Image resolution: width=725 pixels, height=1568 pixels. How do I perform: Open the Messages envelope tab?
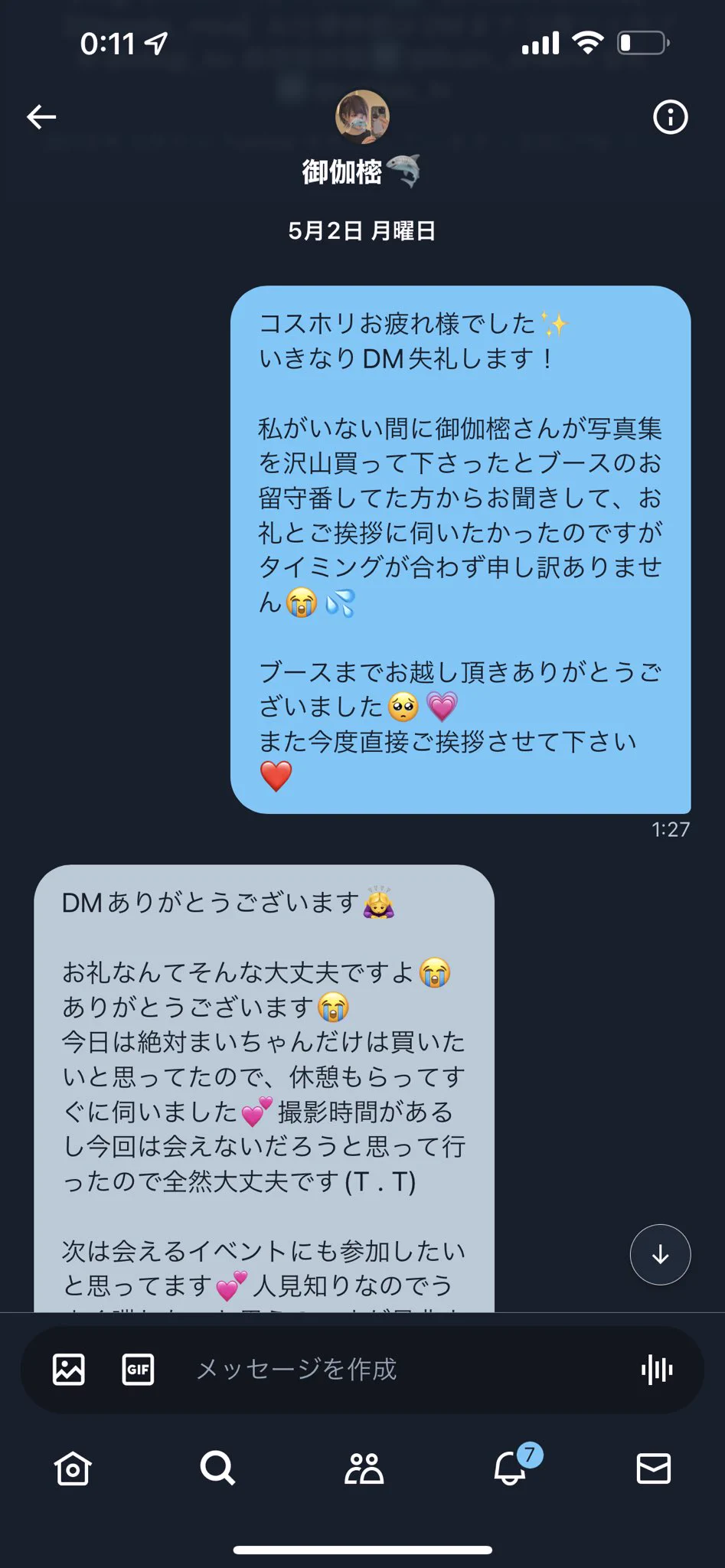click(653, 1468)
